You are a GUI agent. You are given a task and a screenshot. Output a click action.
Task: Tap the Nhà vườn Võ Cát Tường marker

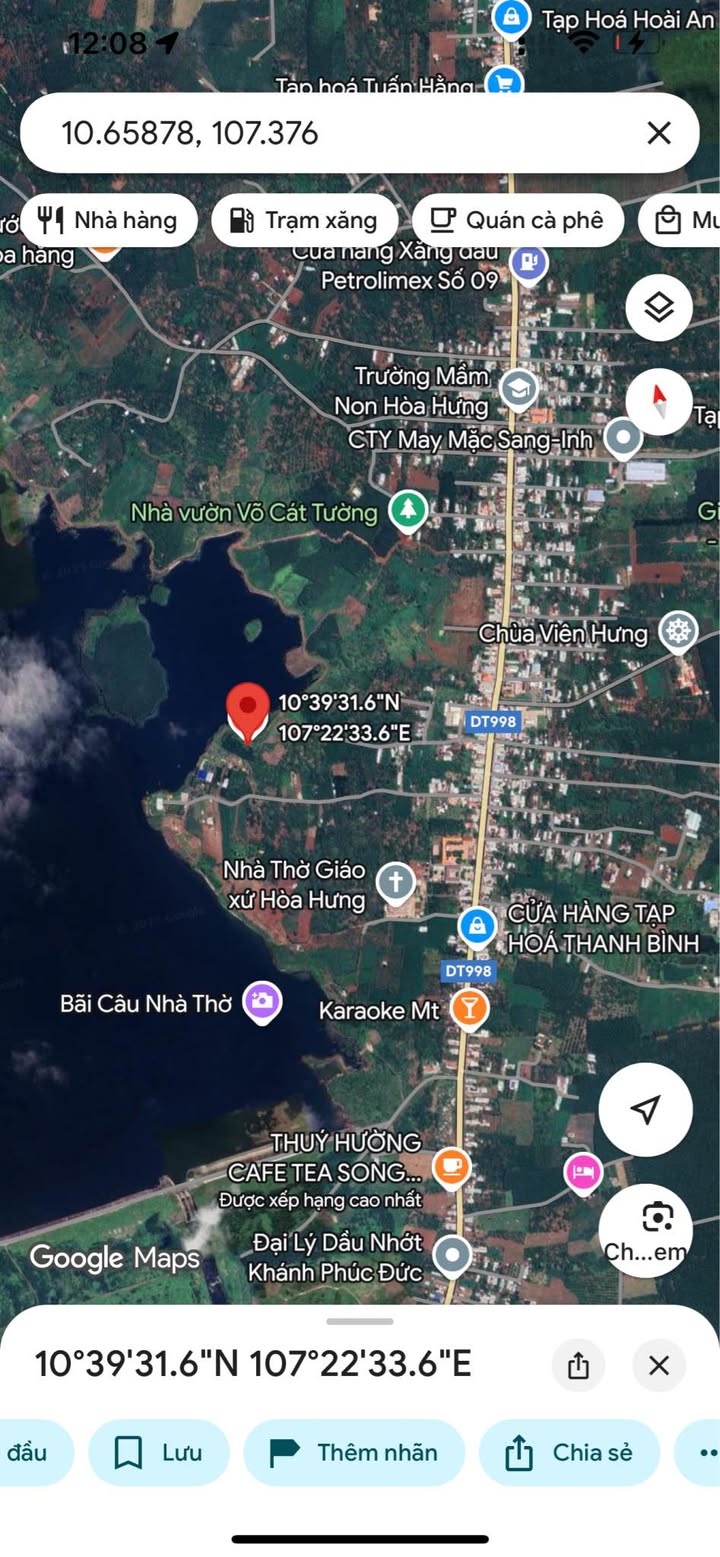click(x=407, y=511)
